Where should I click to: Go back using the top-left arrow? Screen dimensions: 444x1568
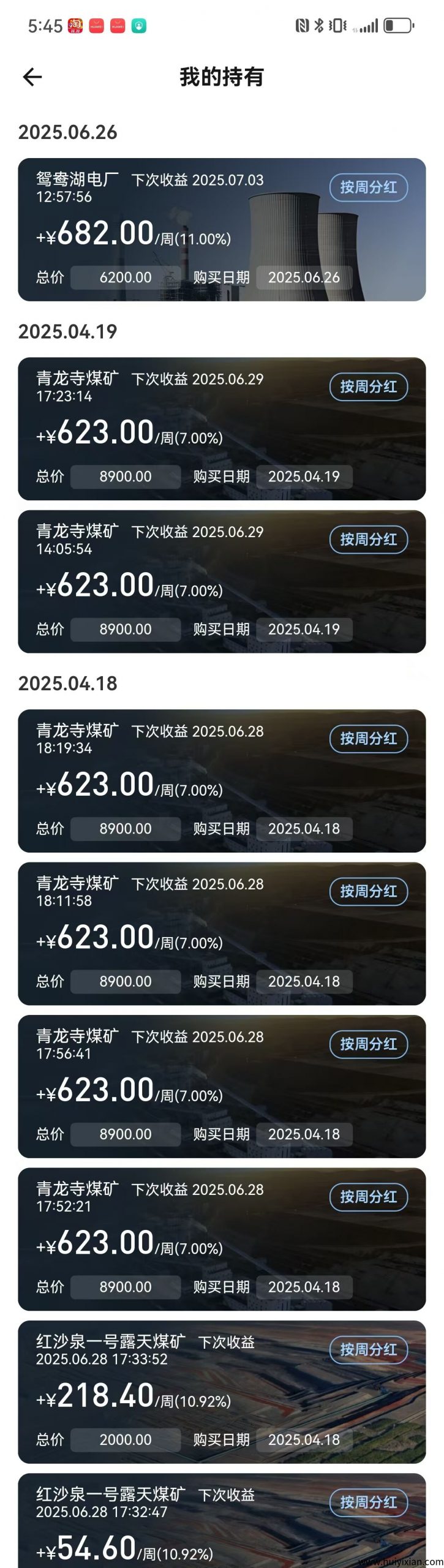(32, 77)
